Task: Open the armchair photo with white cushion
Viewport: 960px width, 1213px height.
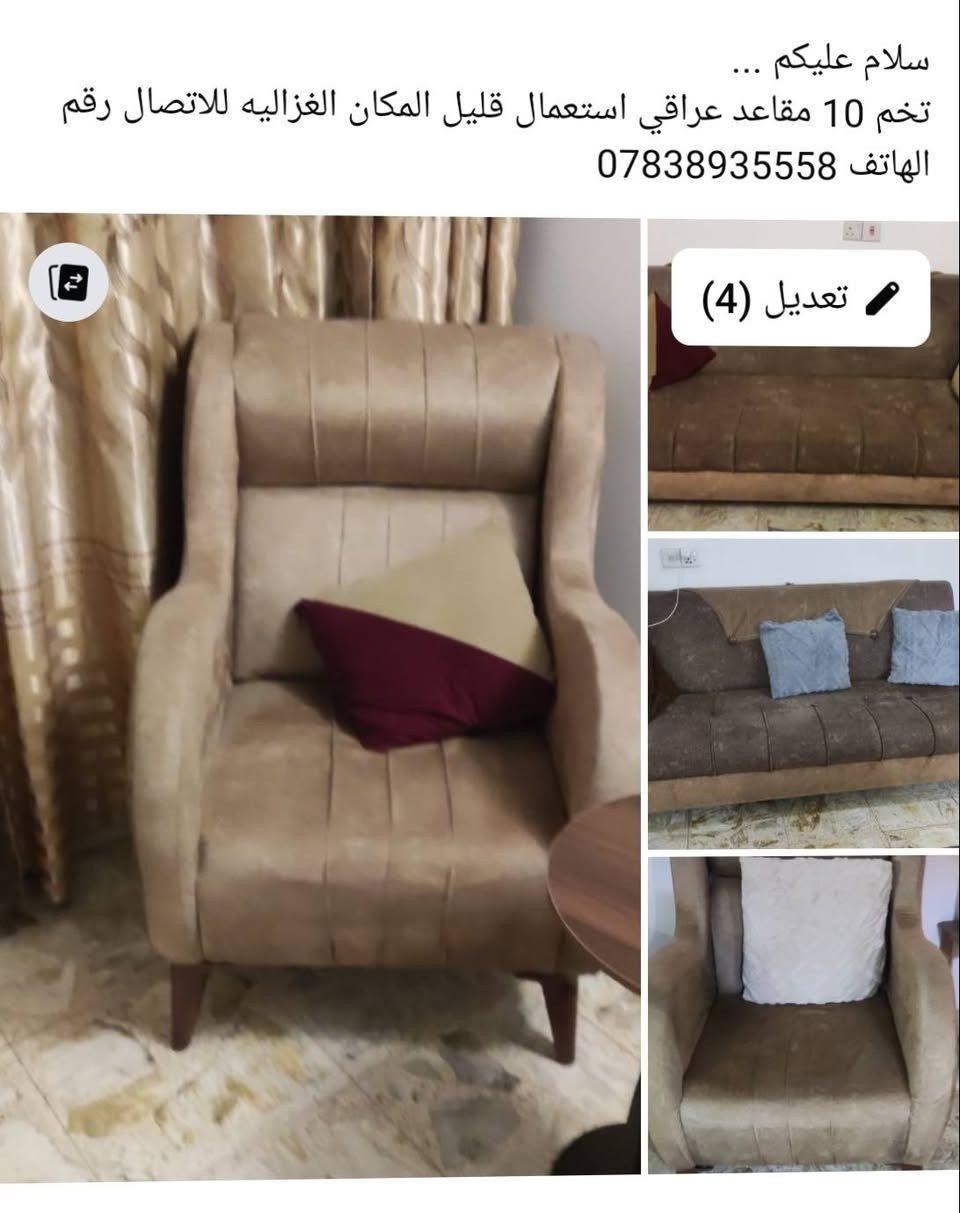Action: click(x=803, y=1012)
